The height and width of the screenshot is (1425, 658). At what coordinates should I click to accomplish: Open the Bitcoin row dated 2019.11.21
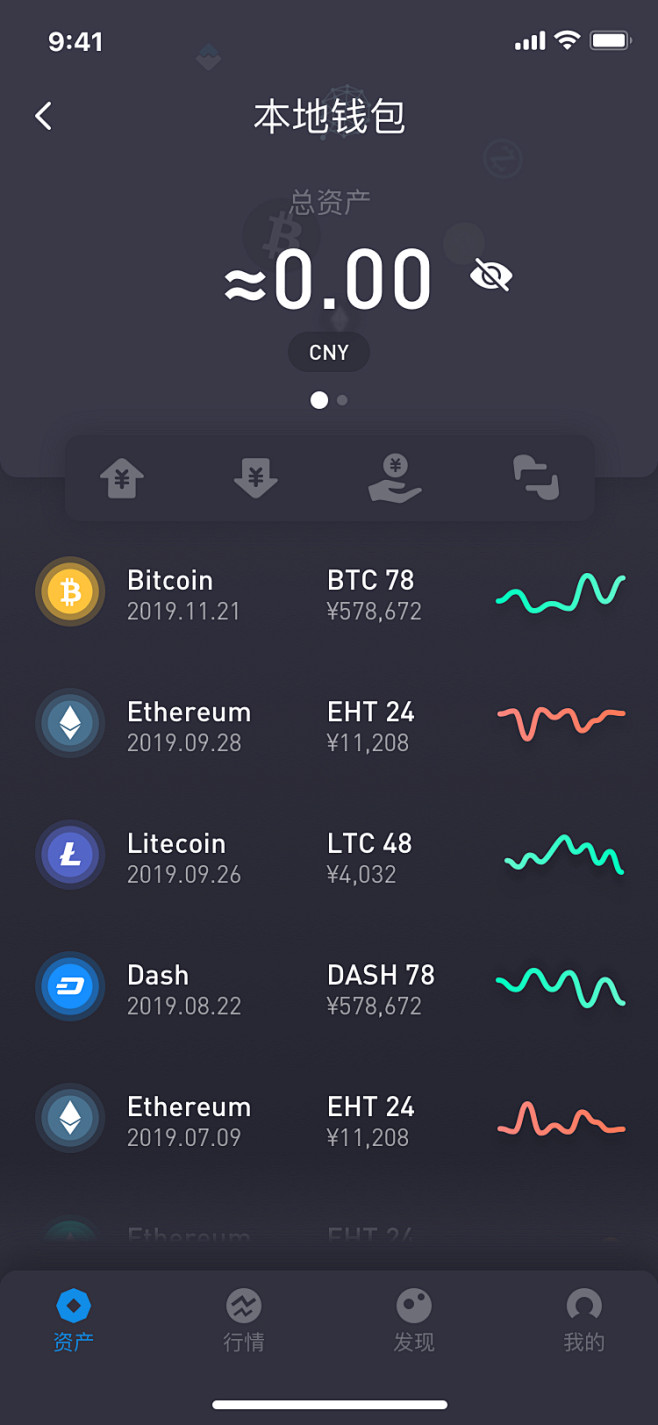[x=329, y=593]
